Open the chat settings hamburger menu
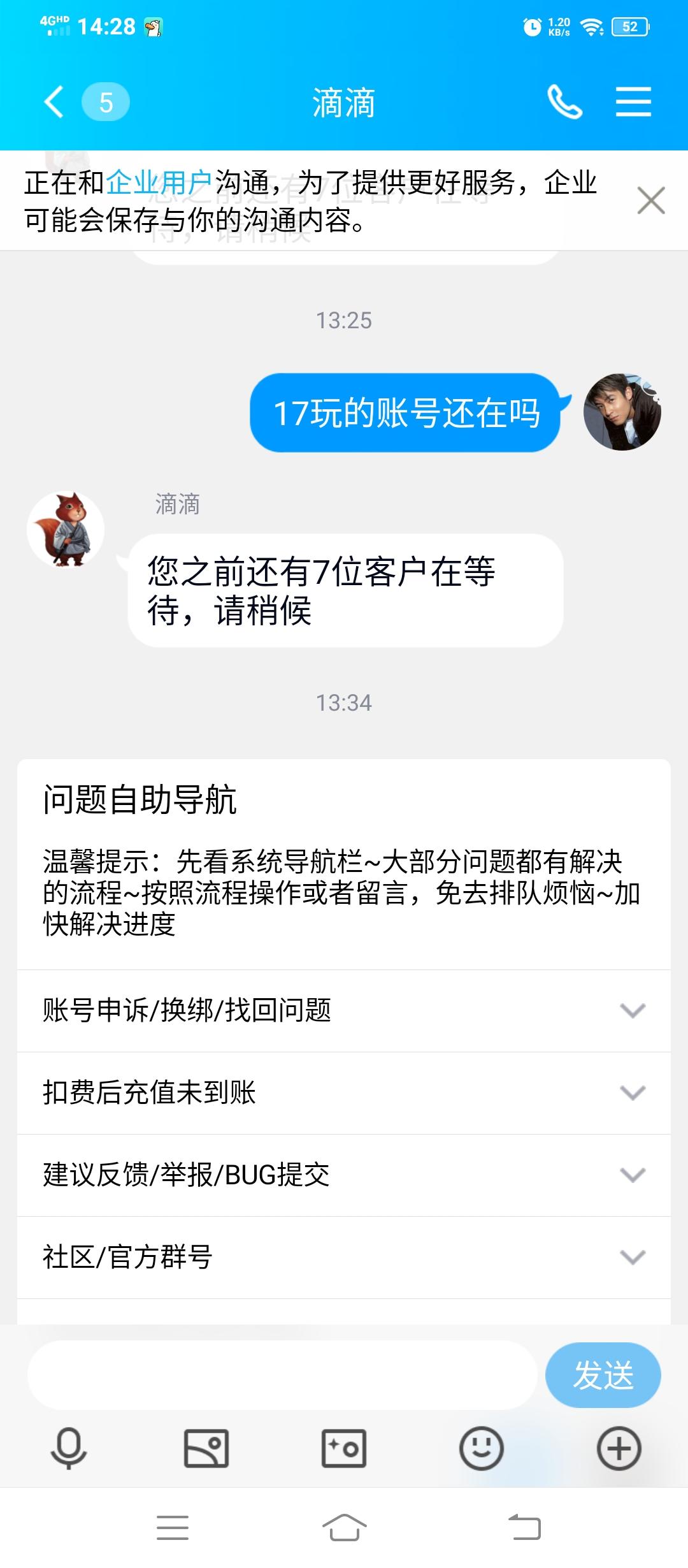This screenshot has width=688, height=1568. 633,102
